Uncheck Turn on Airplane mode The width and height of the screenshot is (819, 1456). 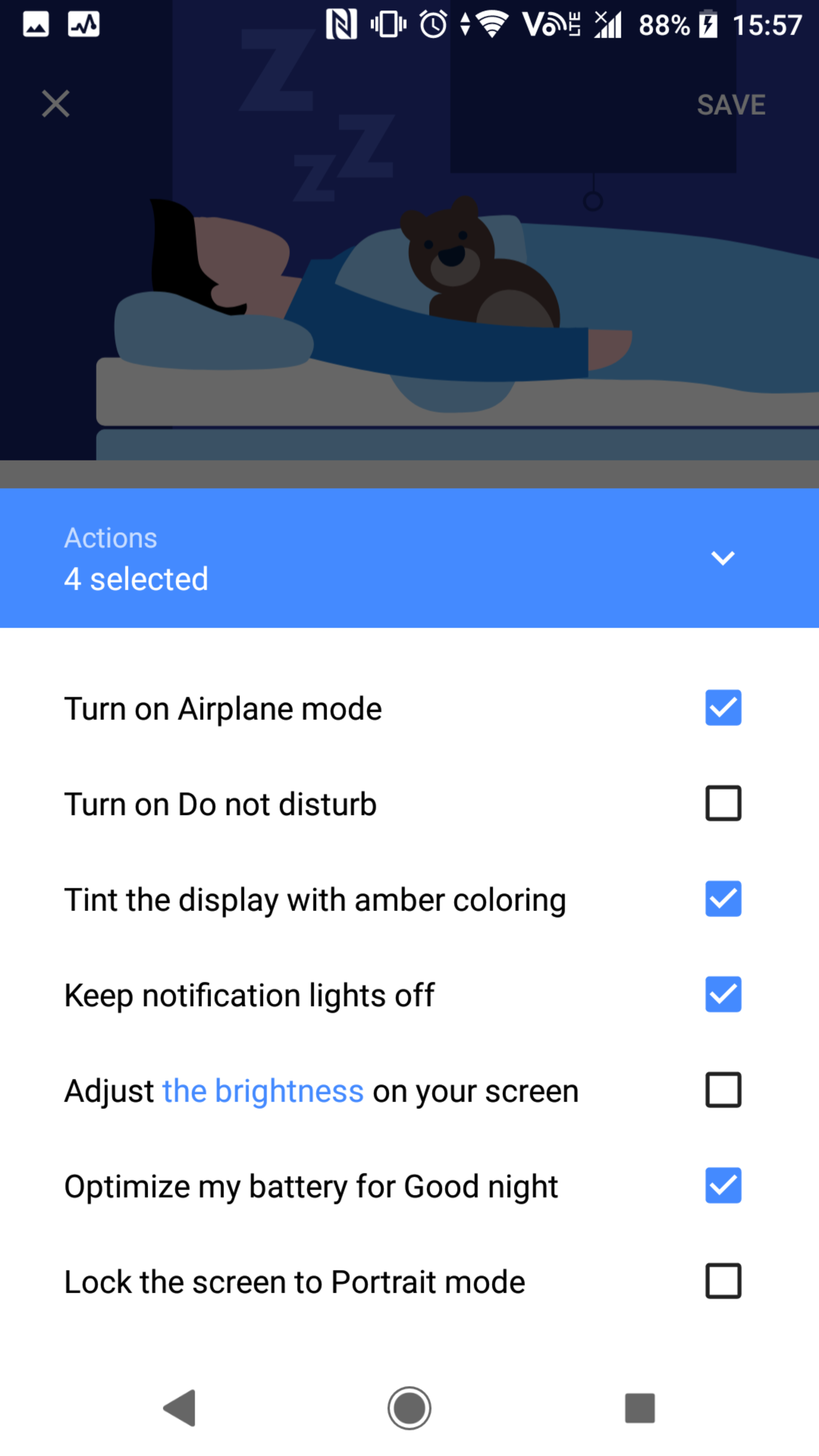click(723, 708)
